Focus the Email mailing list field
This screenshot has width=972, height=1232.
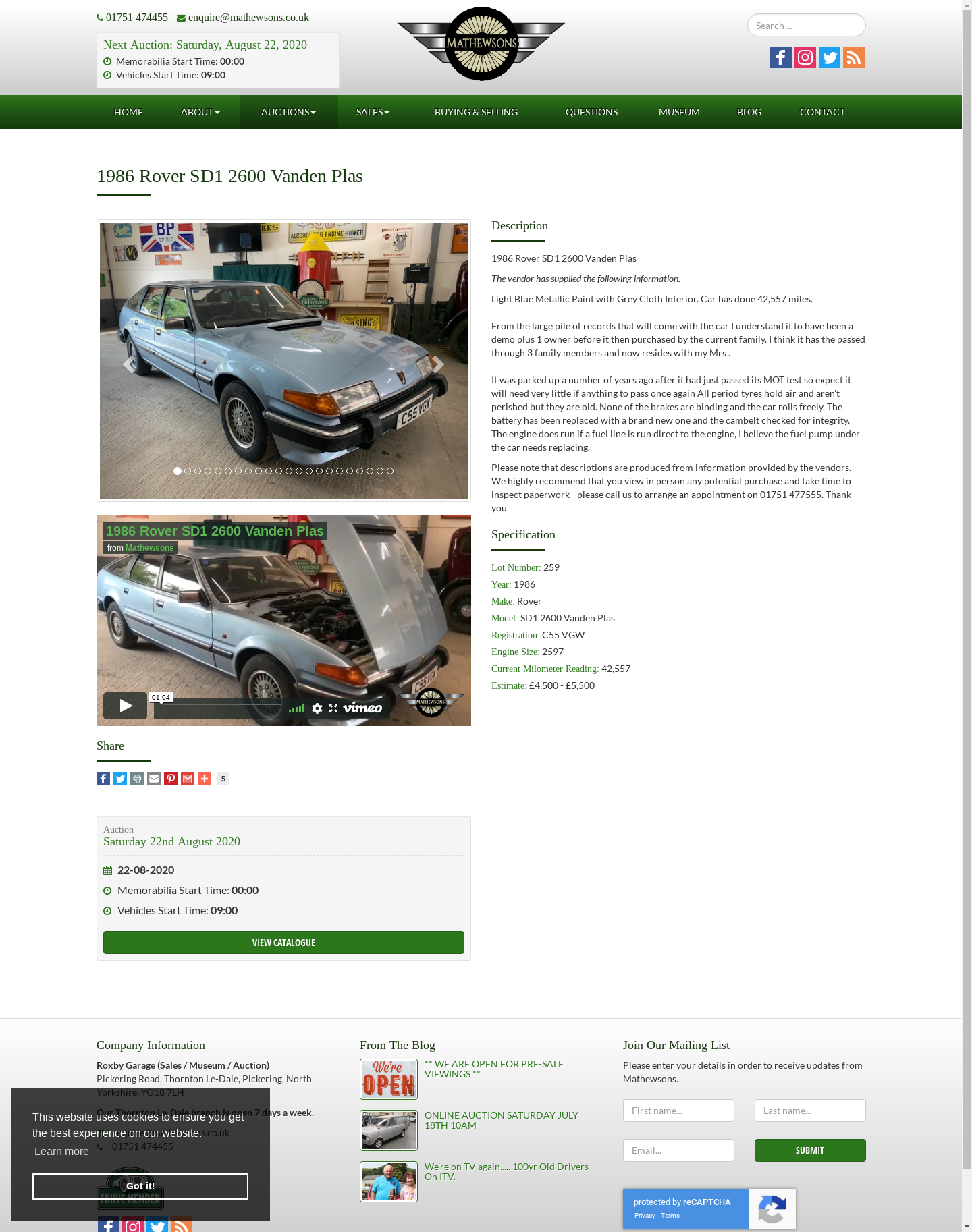coord(678,1150)
